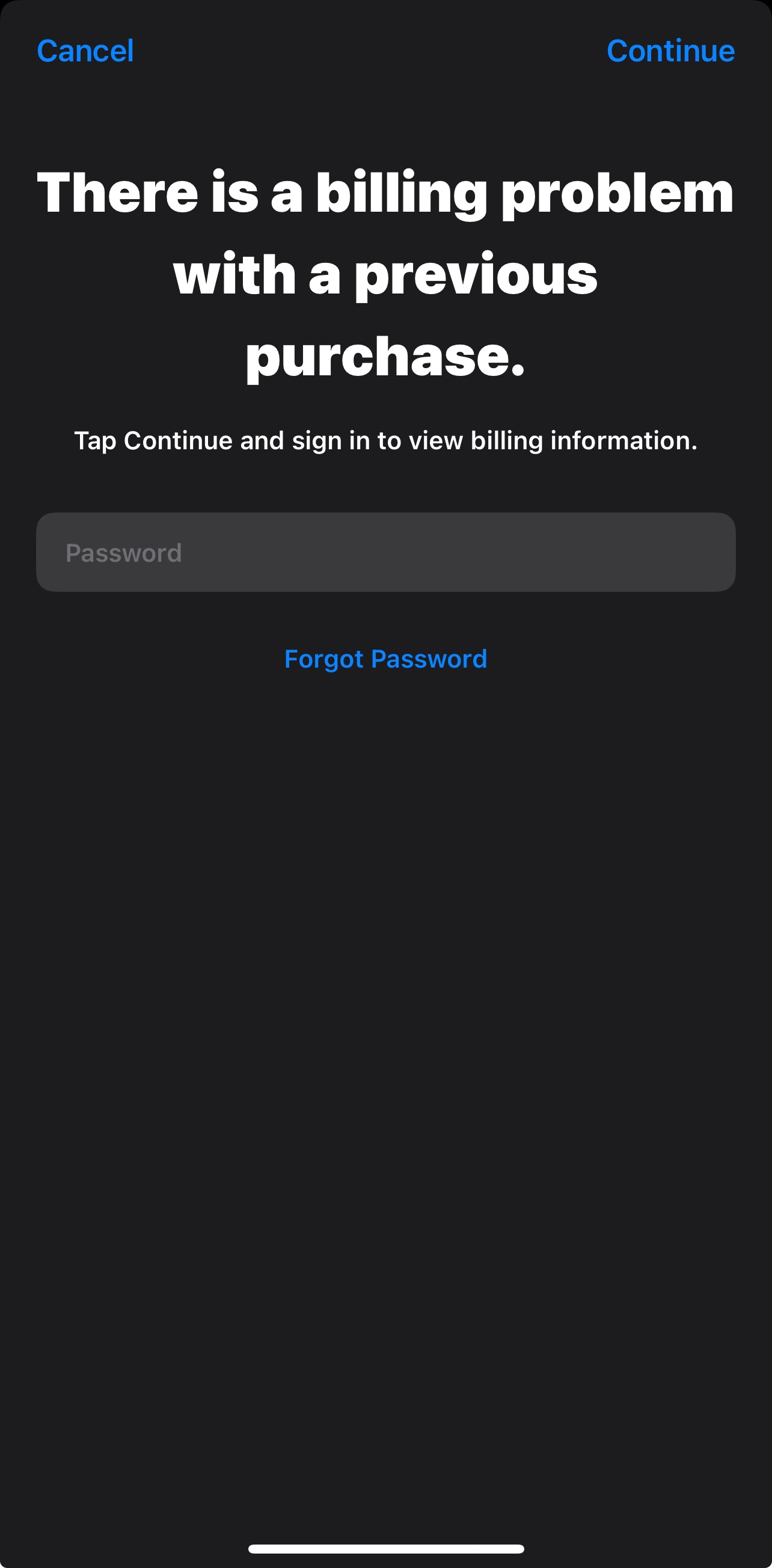
Task: Proceed to billing information via Continue
Action: click(x=670, y=51)
